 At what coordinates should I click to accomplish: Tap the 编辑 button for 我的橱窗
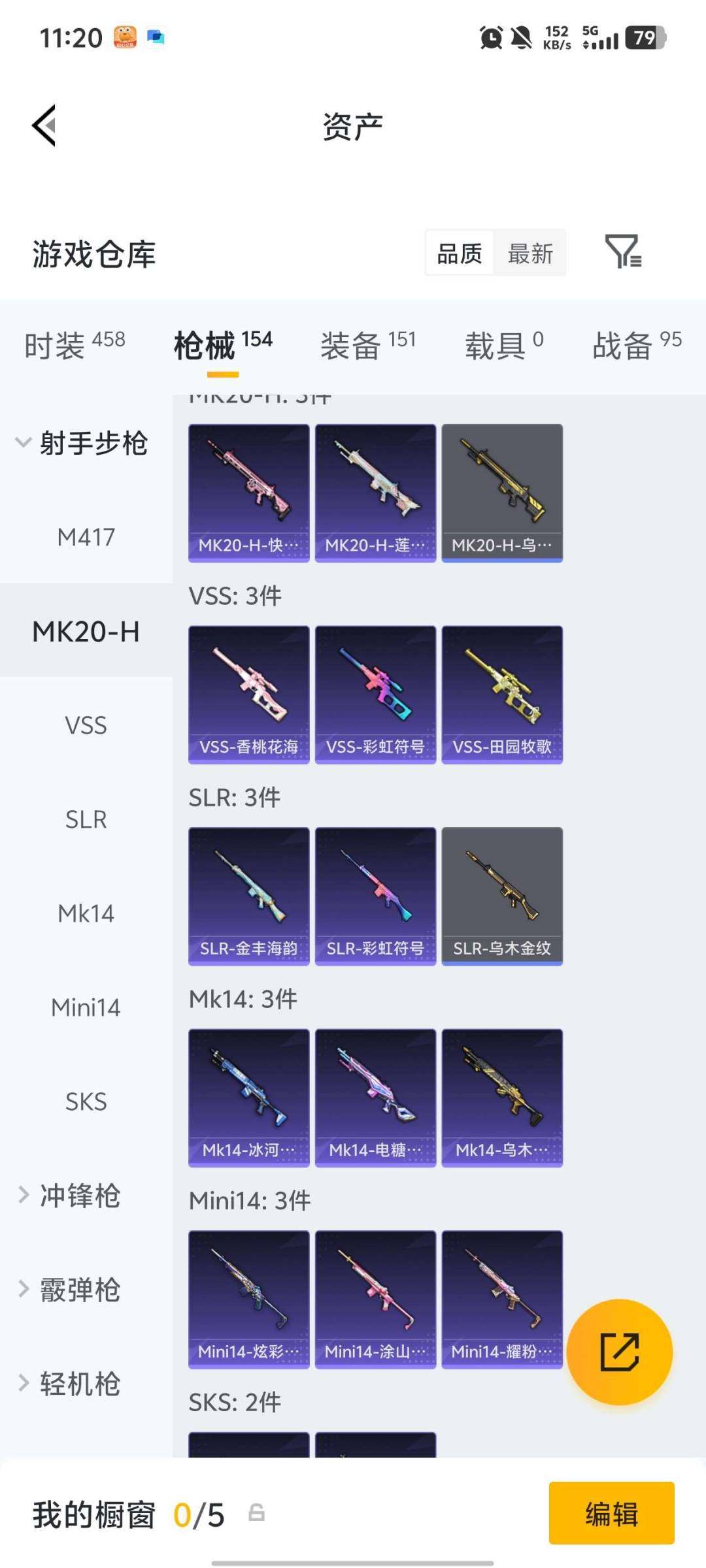click(x=611, y=1513)
